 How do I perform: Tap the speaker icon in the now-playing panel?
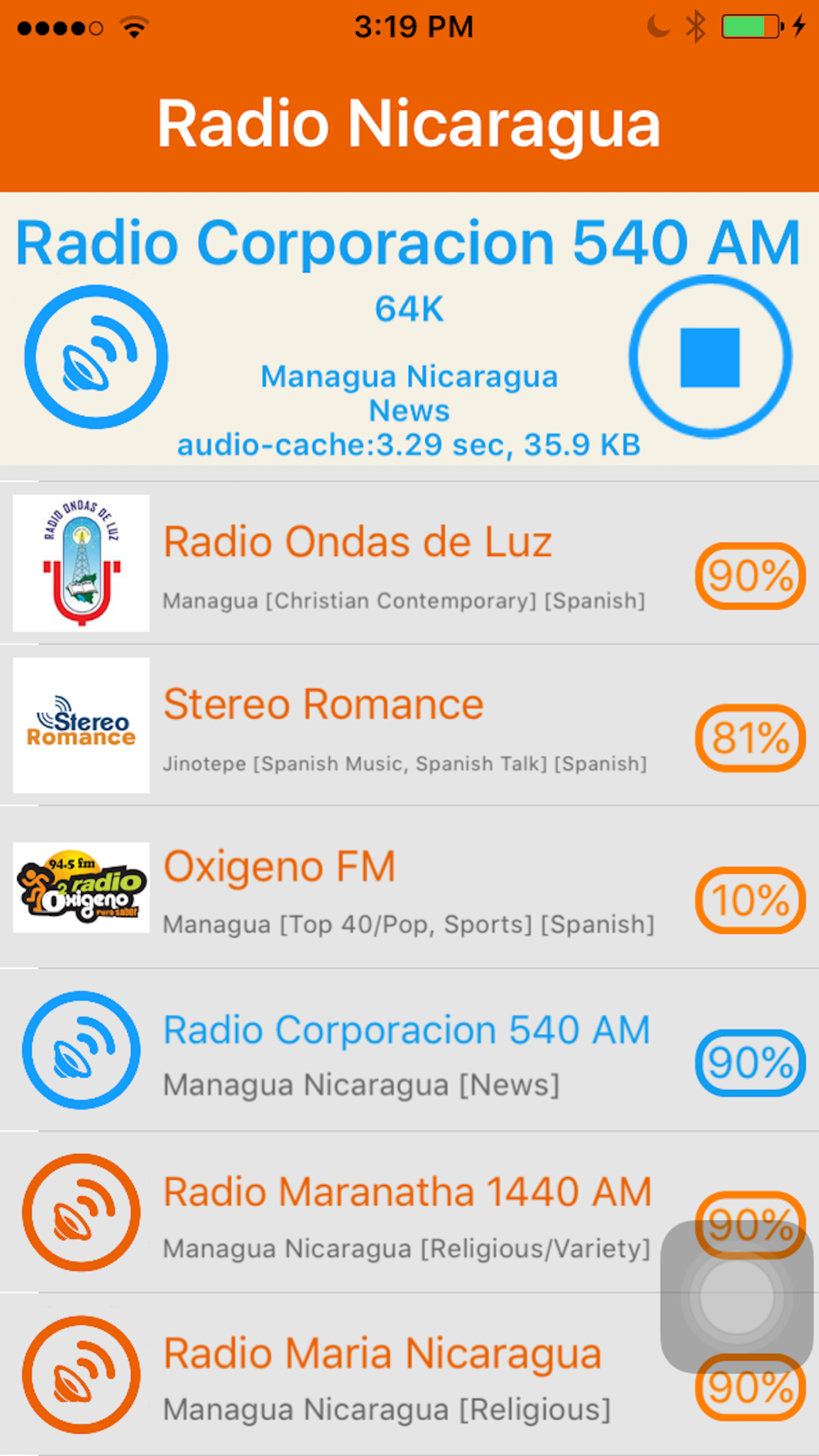click(x=96, y=357)
